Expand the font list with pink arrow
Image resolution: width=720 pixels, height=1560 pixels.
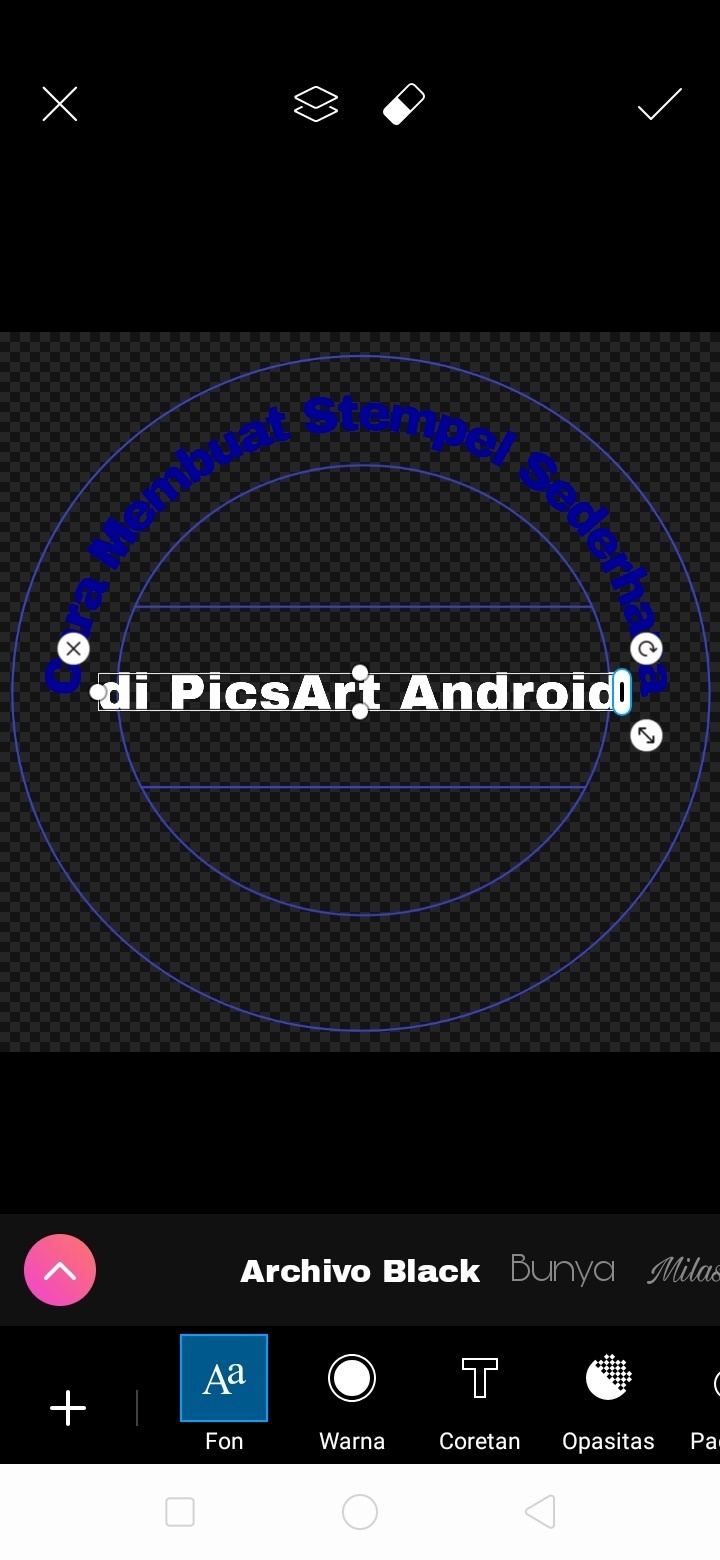point(60,1270)
